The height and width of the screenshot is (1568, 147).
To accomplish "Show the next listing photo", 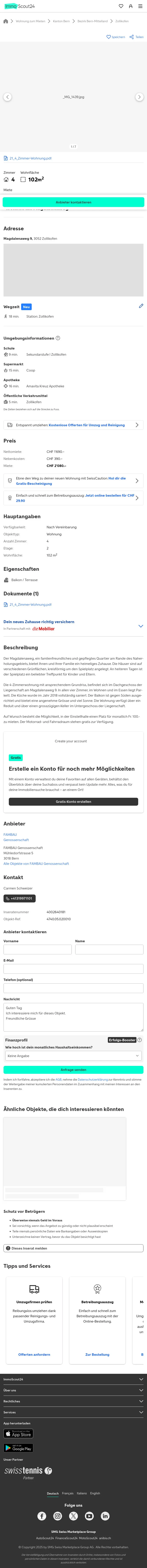I will tap(139, 97).
